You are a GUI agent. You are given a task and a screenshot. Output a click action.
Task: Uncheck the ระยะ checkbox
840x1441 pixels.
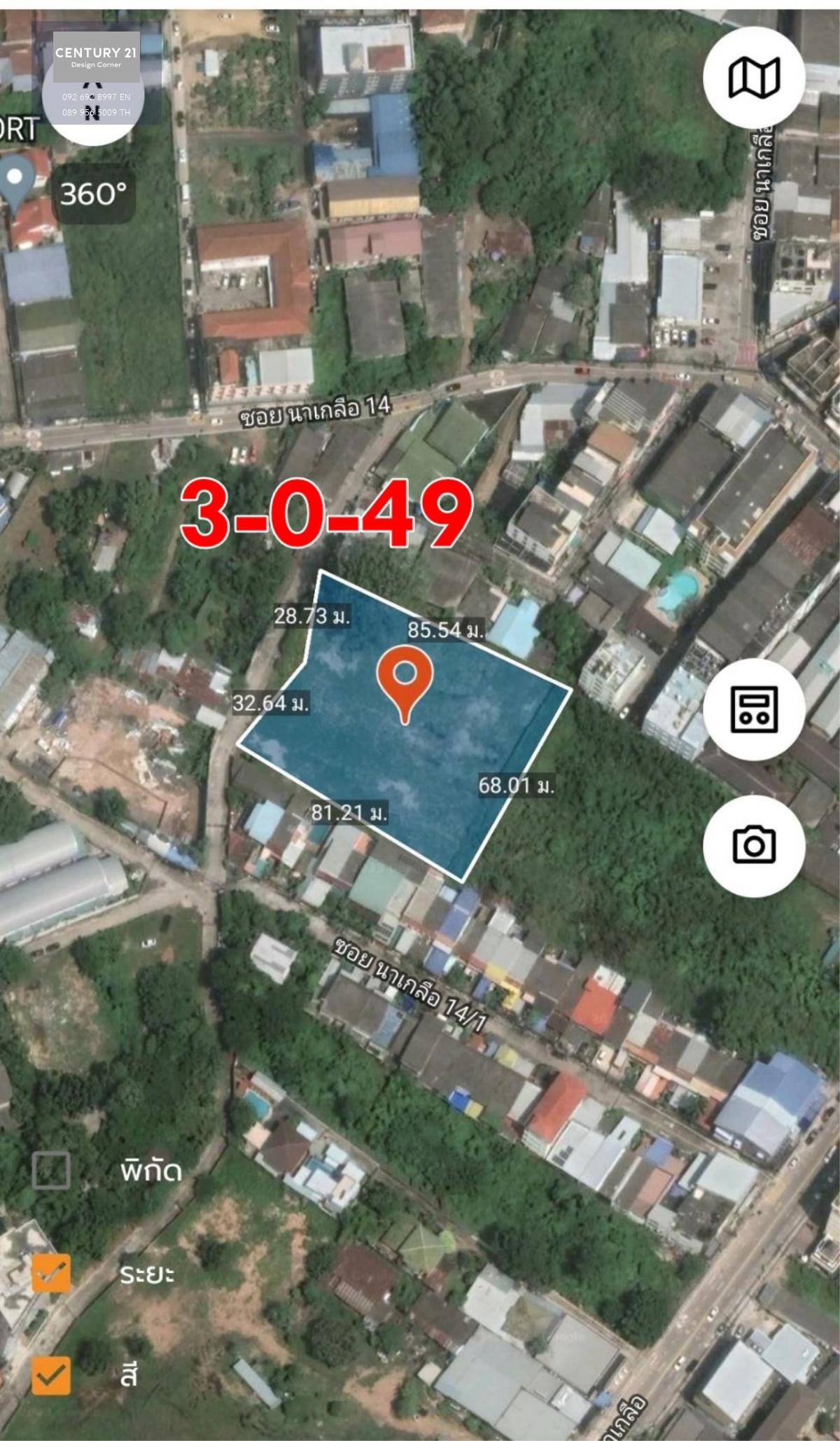click(x=51, y=1273)
